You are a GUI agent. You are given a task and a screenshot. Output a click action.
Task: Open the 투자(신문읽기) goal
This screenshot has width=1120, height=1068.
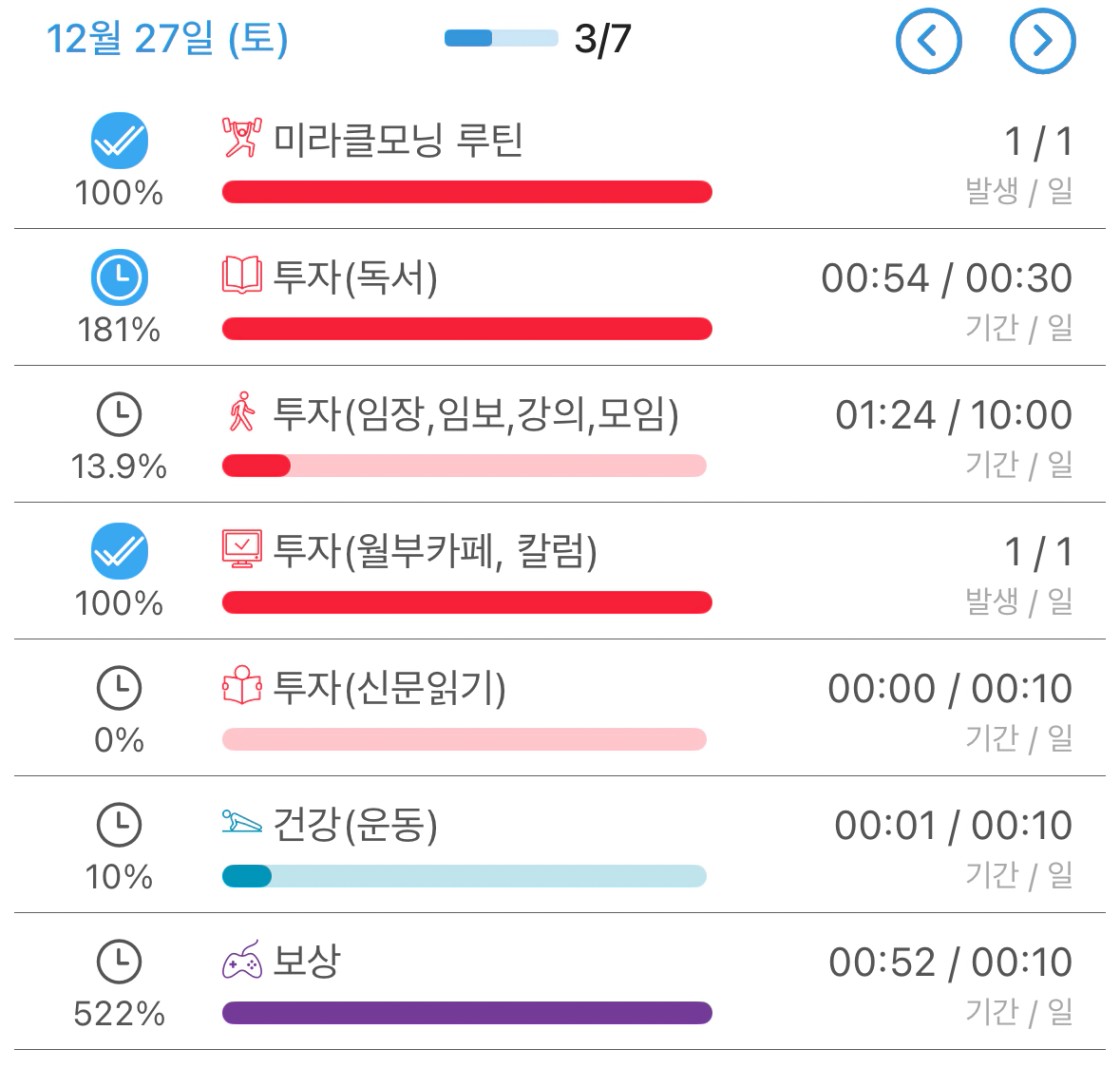pos(390,689)
